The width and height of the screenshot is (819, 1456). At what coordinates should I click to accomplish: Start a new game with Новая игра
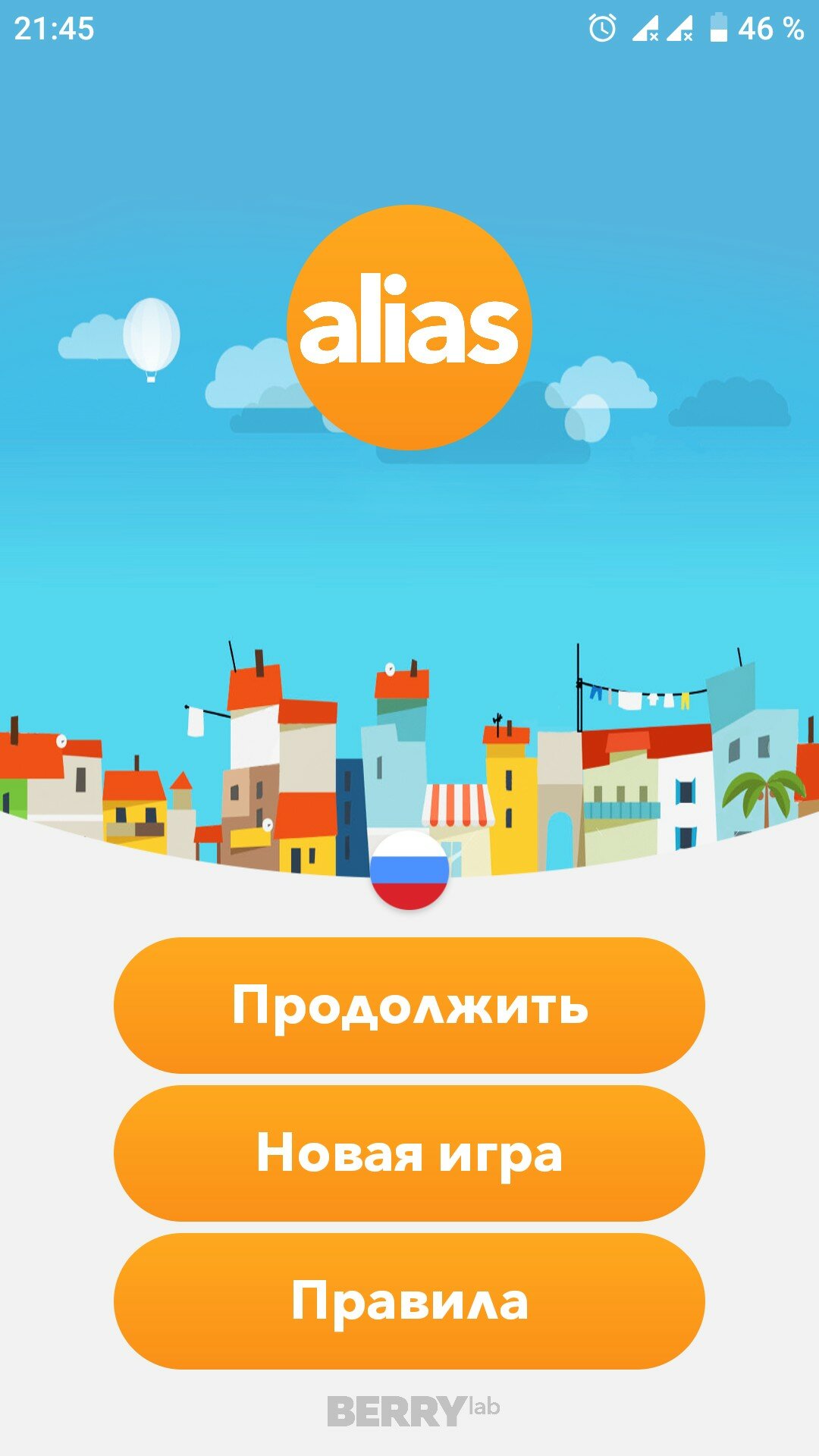[x=409, y=1153]
